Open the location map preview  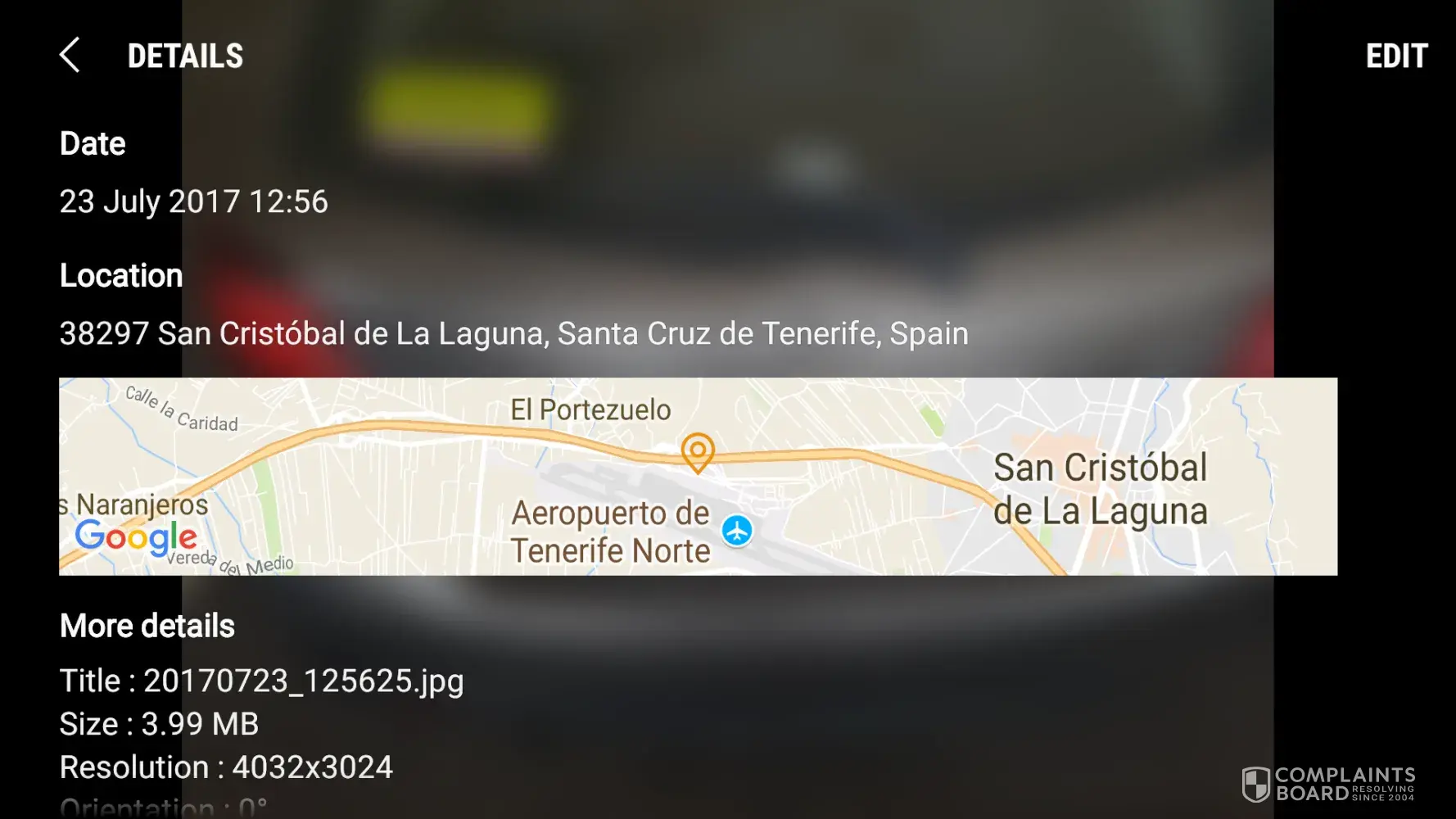point(698,476)
